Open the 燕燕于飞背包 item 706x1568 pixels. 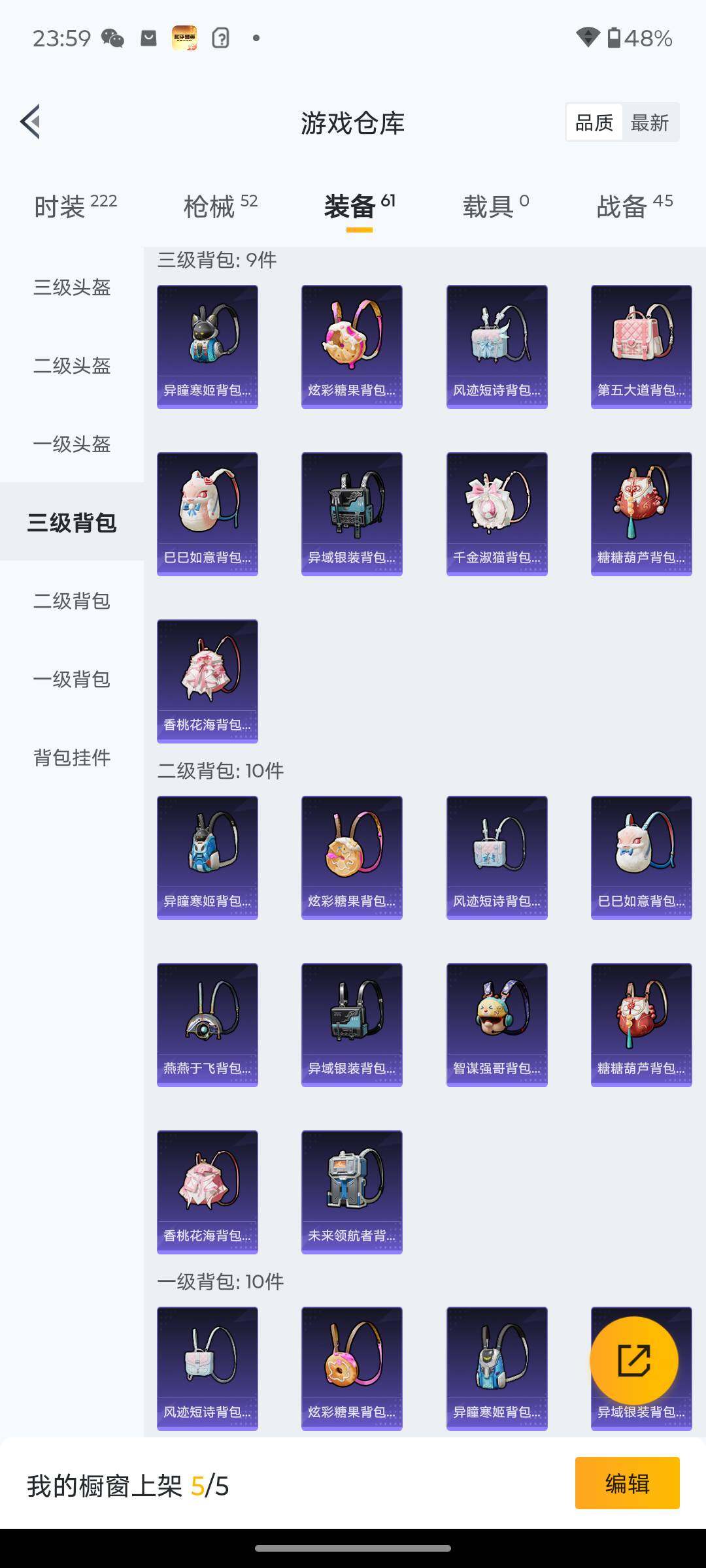(x=207, y=1024)
